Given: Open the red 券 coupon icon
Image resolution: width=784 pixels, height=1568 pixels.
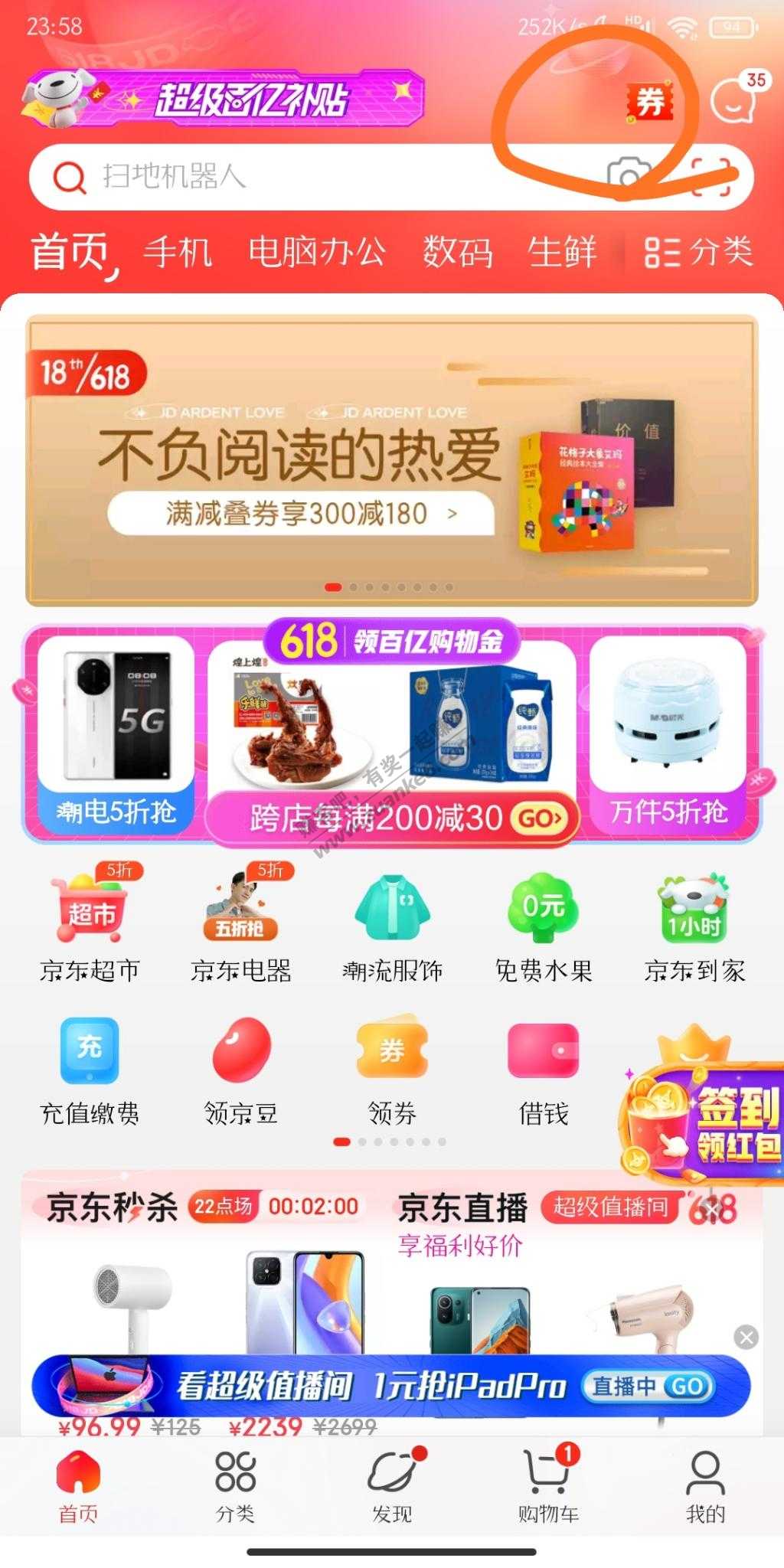Looking at the screenshot, I should [650, 101].
